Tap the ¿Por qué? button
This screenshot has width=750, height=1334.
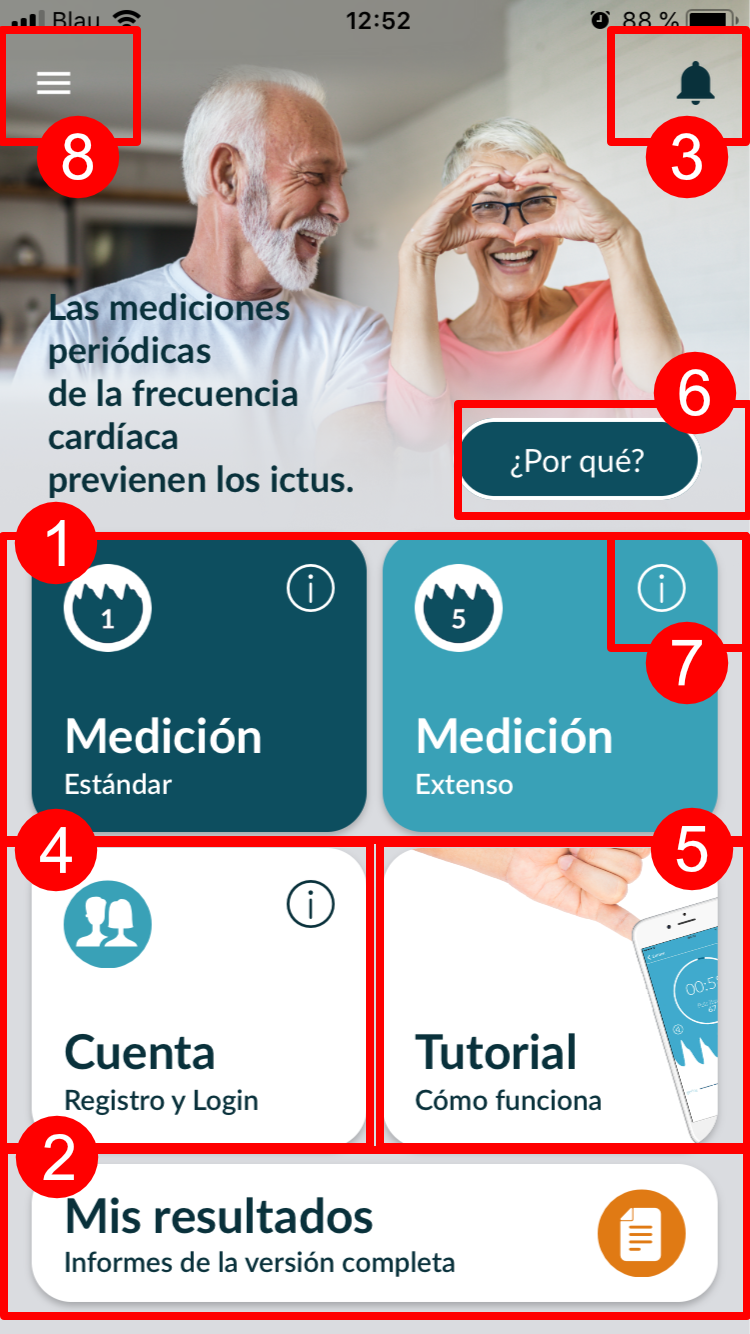point(579,461)
